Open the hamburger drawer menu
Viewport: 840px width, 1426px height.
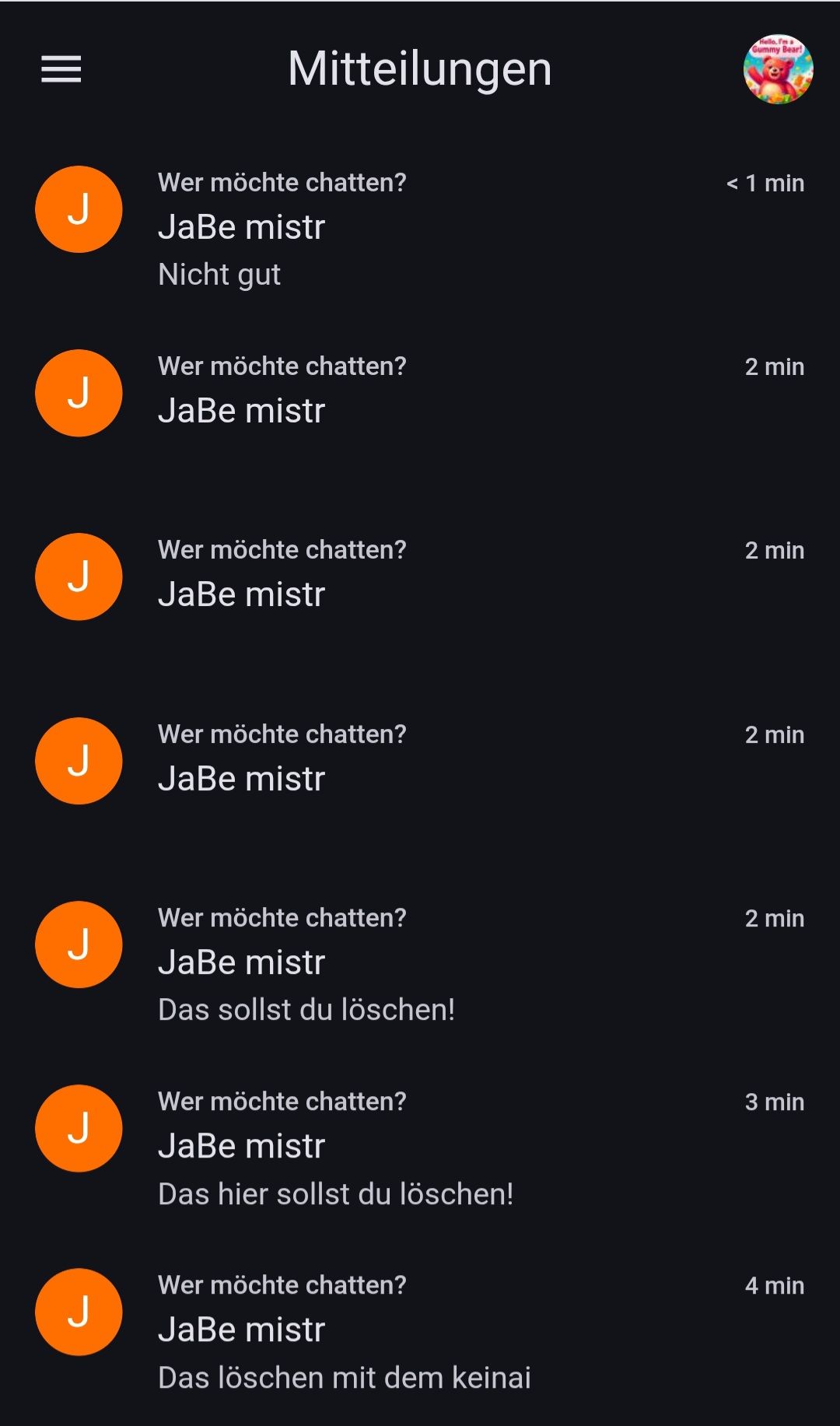(61, 69)
